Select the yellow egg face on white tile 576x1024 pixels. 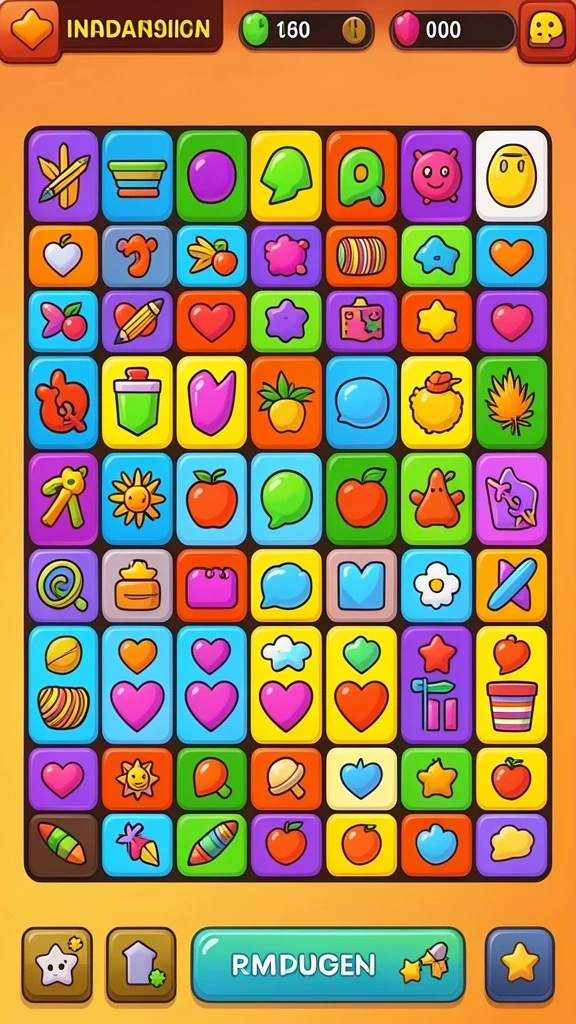pos(511,176)
